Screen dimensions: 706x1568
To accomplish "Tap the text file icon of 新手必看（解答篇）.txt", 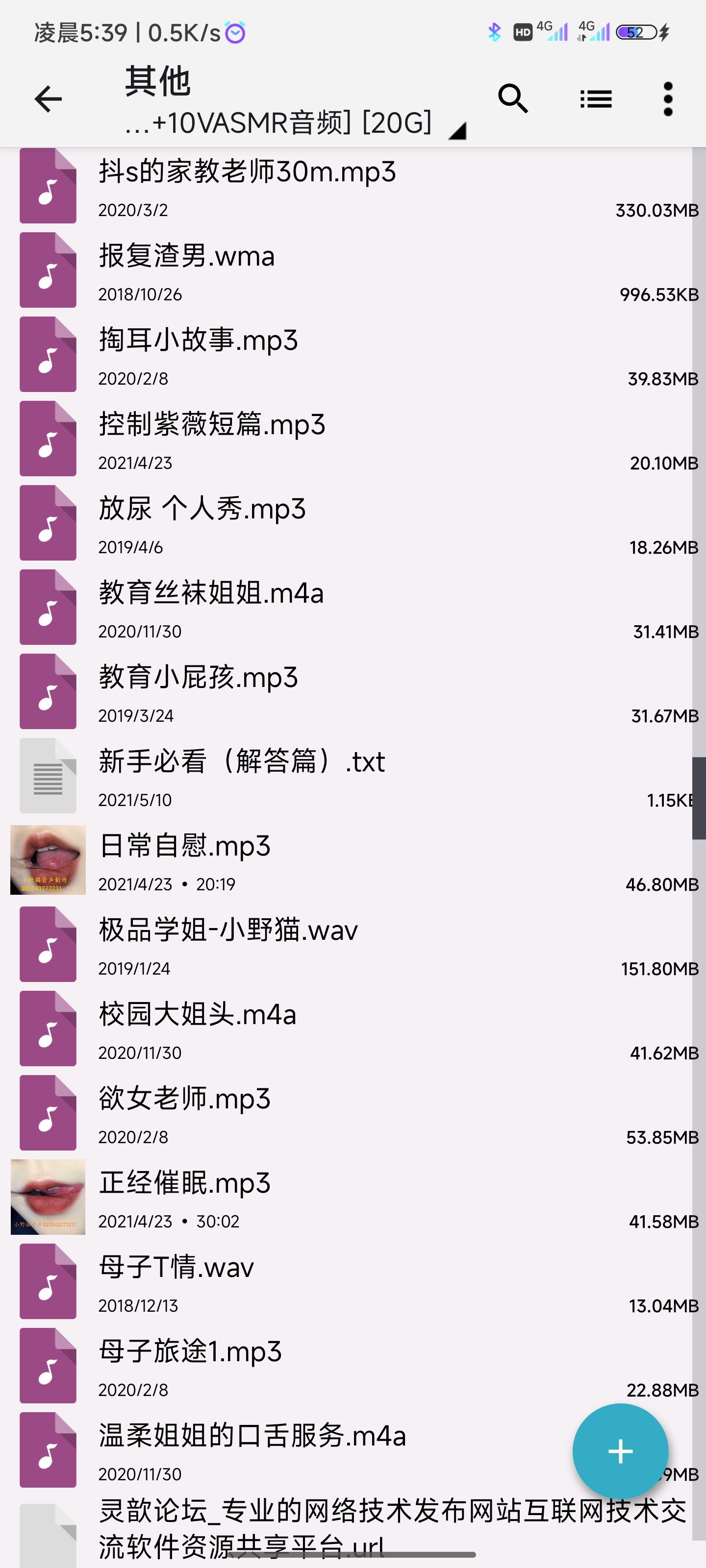I will 48,775.
